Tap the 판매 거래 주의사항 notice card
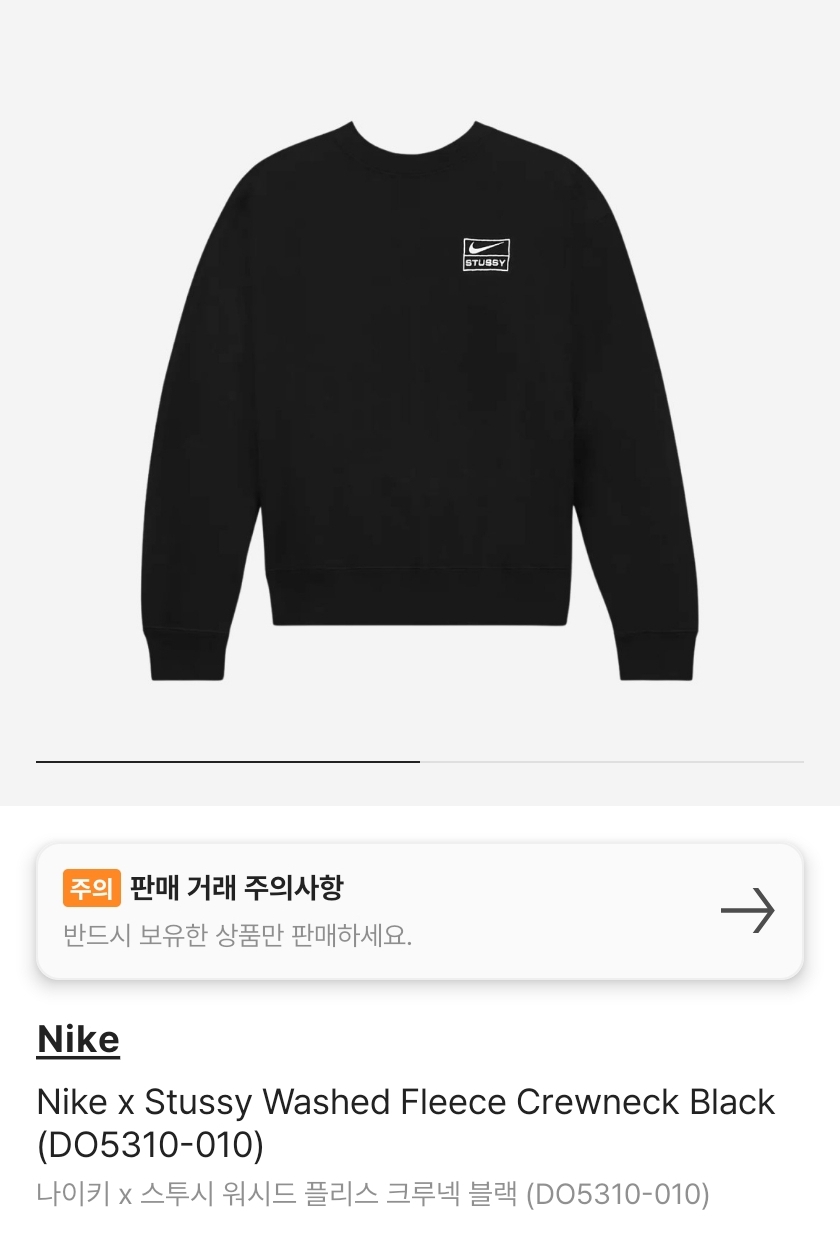 click(420, 910)
